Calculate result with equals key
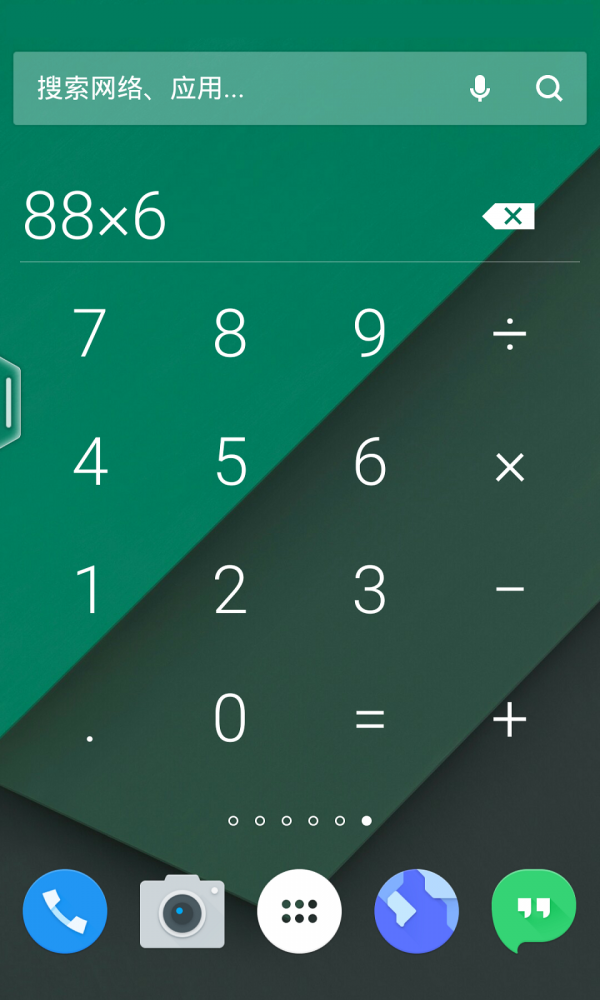 (370, 719)
